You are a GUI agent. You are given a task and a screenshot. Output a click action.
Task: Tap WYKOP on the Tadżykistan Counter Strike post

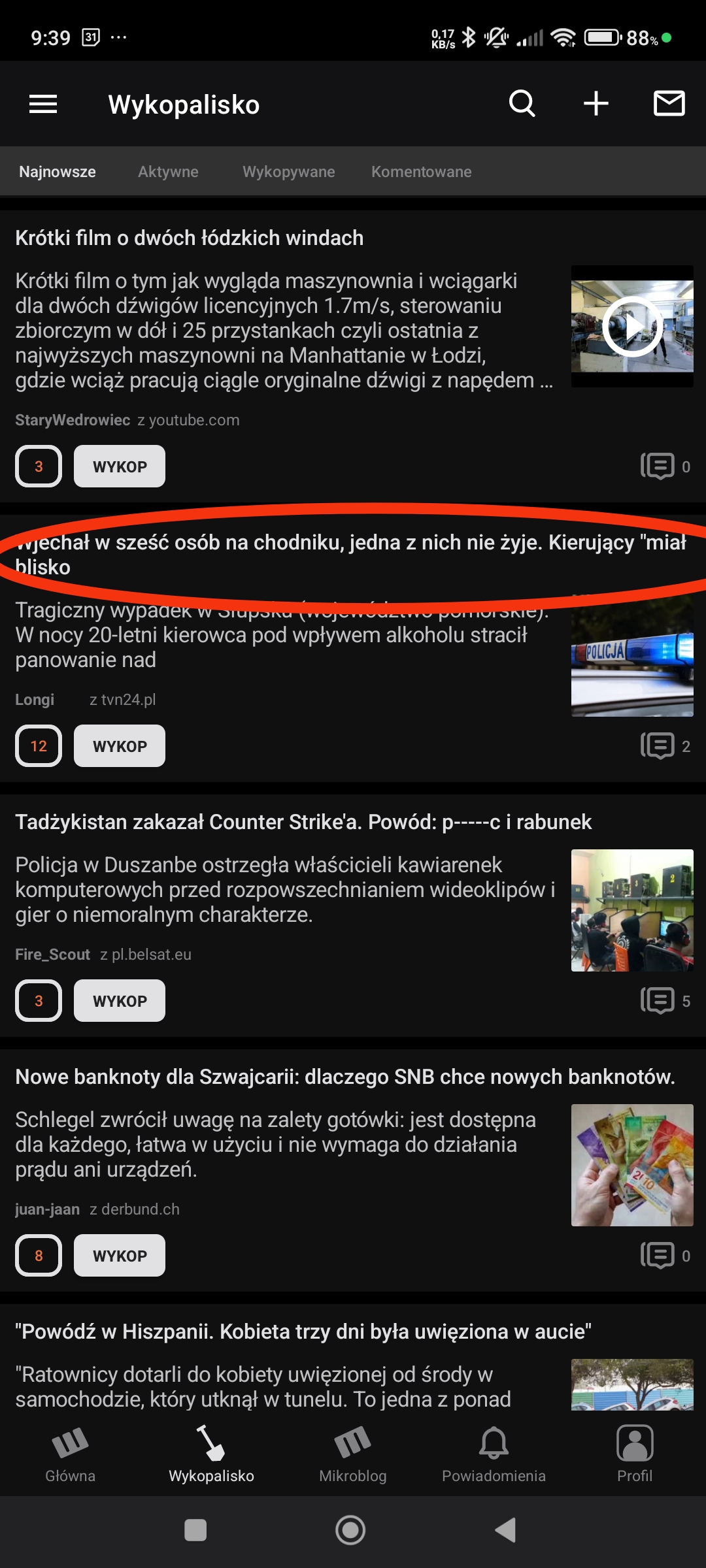[120, 1001]
